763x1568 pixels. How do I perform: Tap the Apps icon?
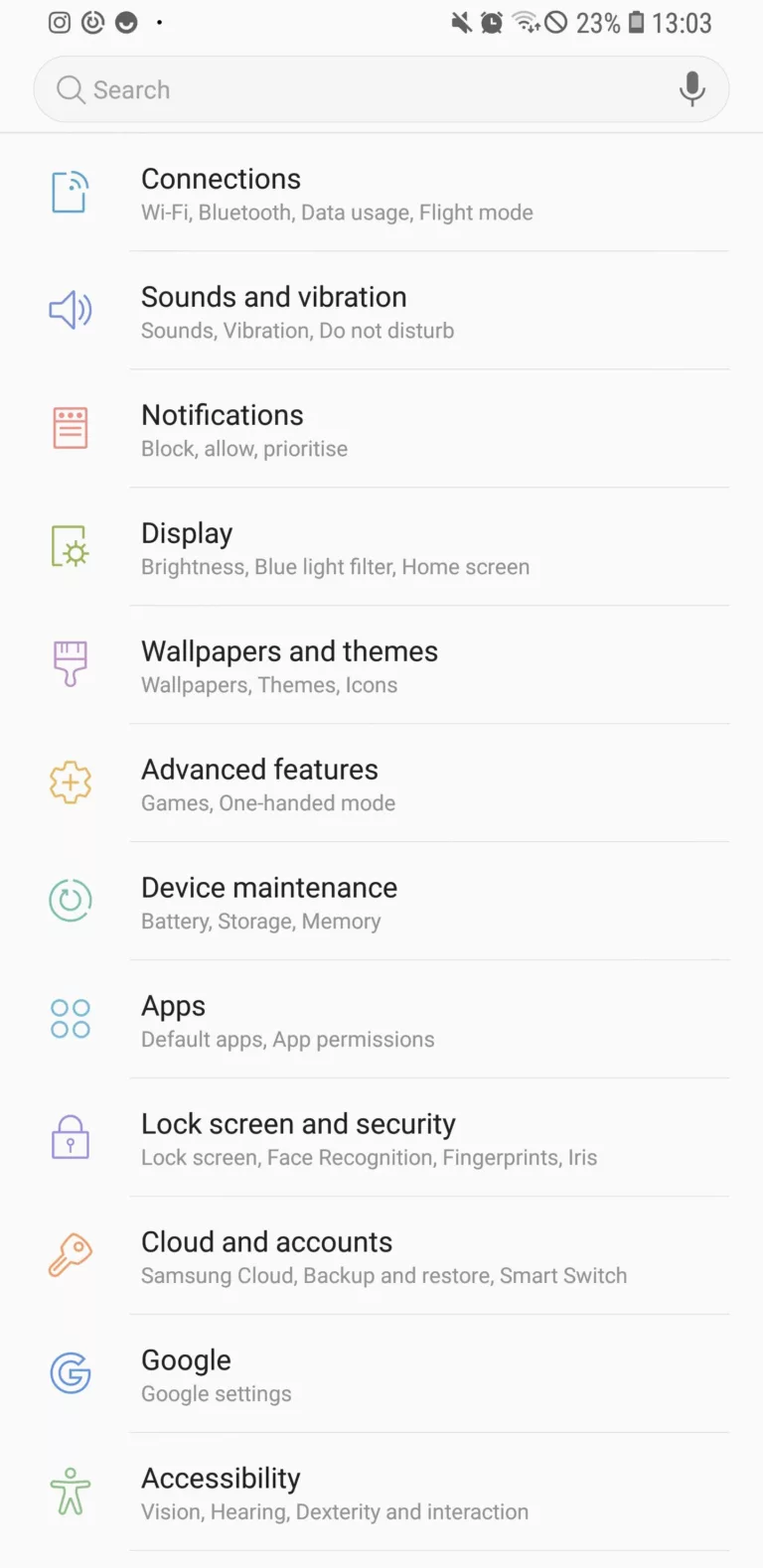pyautogui.click(x=70, y=1018)
